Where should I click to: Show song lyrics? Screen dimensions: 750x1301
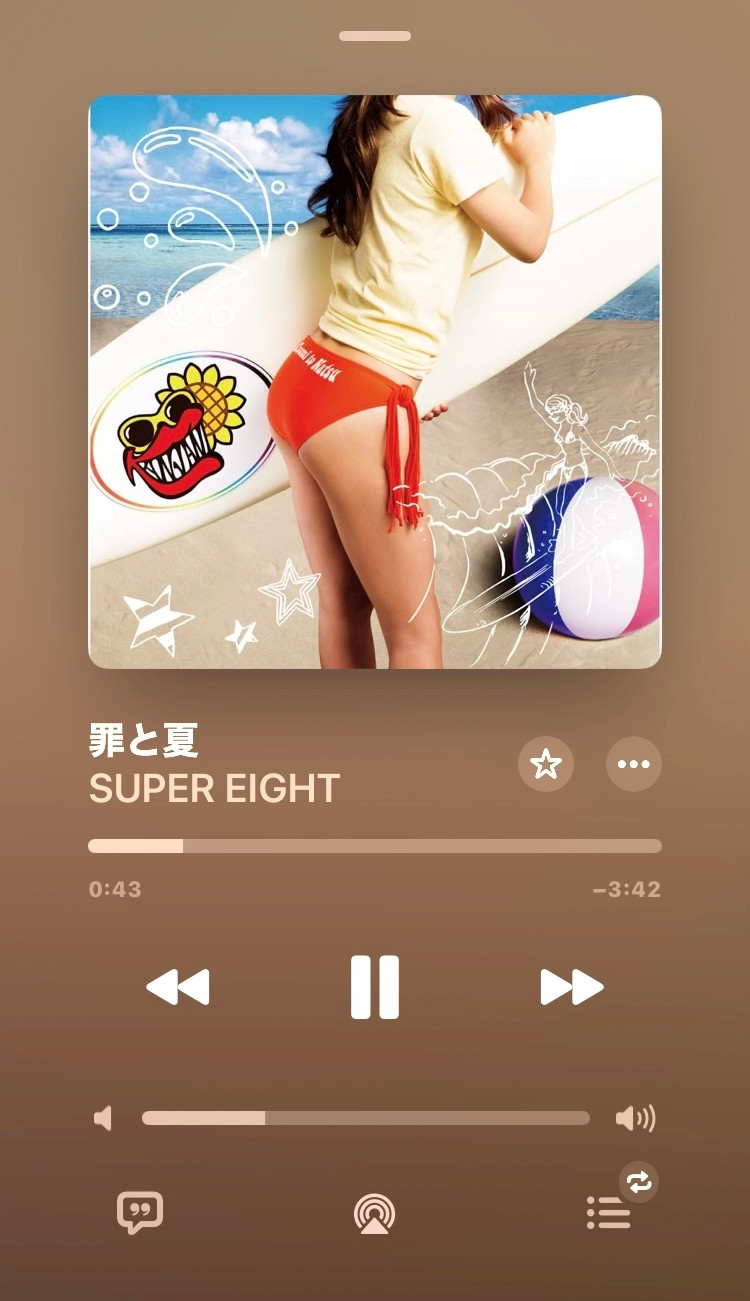coord(140,1213)
